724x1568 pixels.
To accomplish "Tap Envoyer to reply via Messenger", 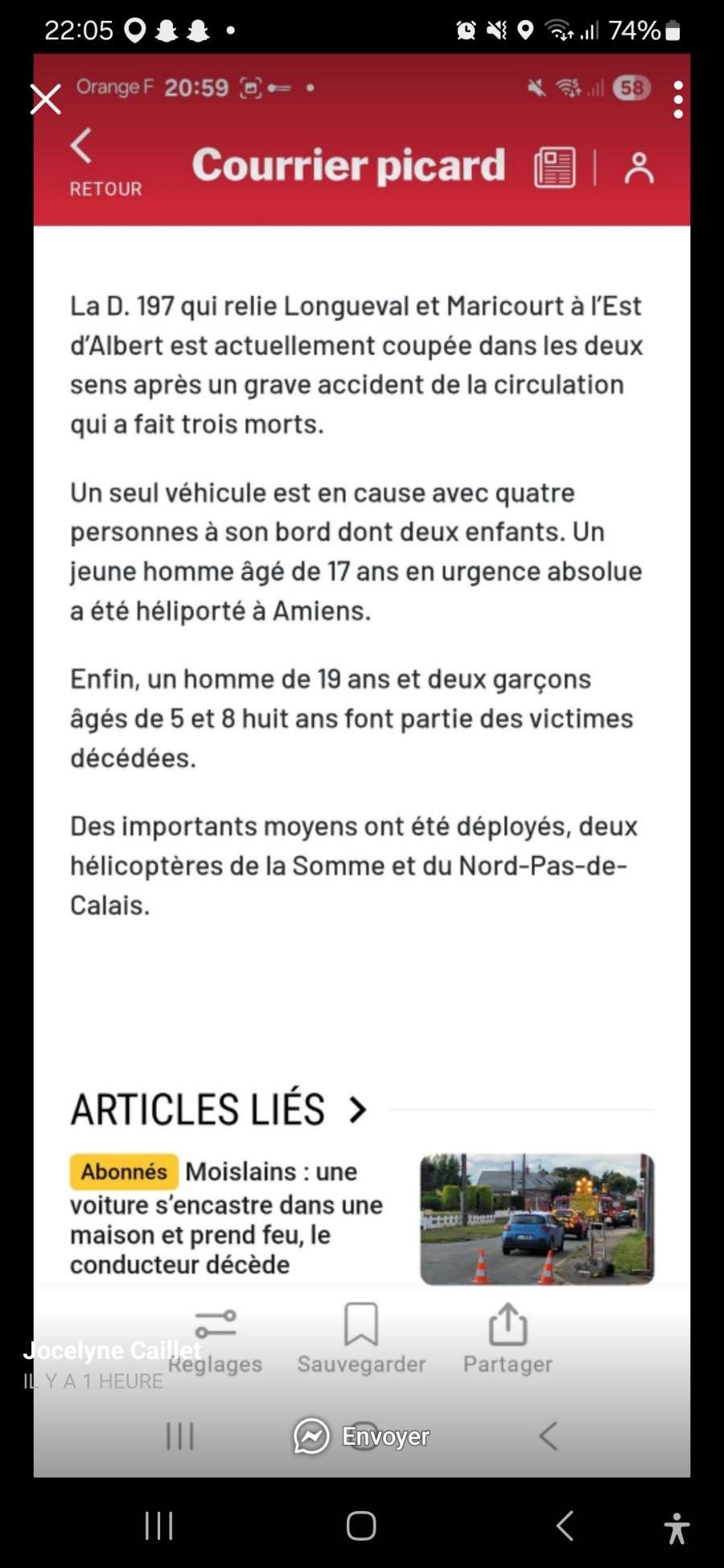I will coord(362,1435).
